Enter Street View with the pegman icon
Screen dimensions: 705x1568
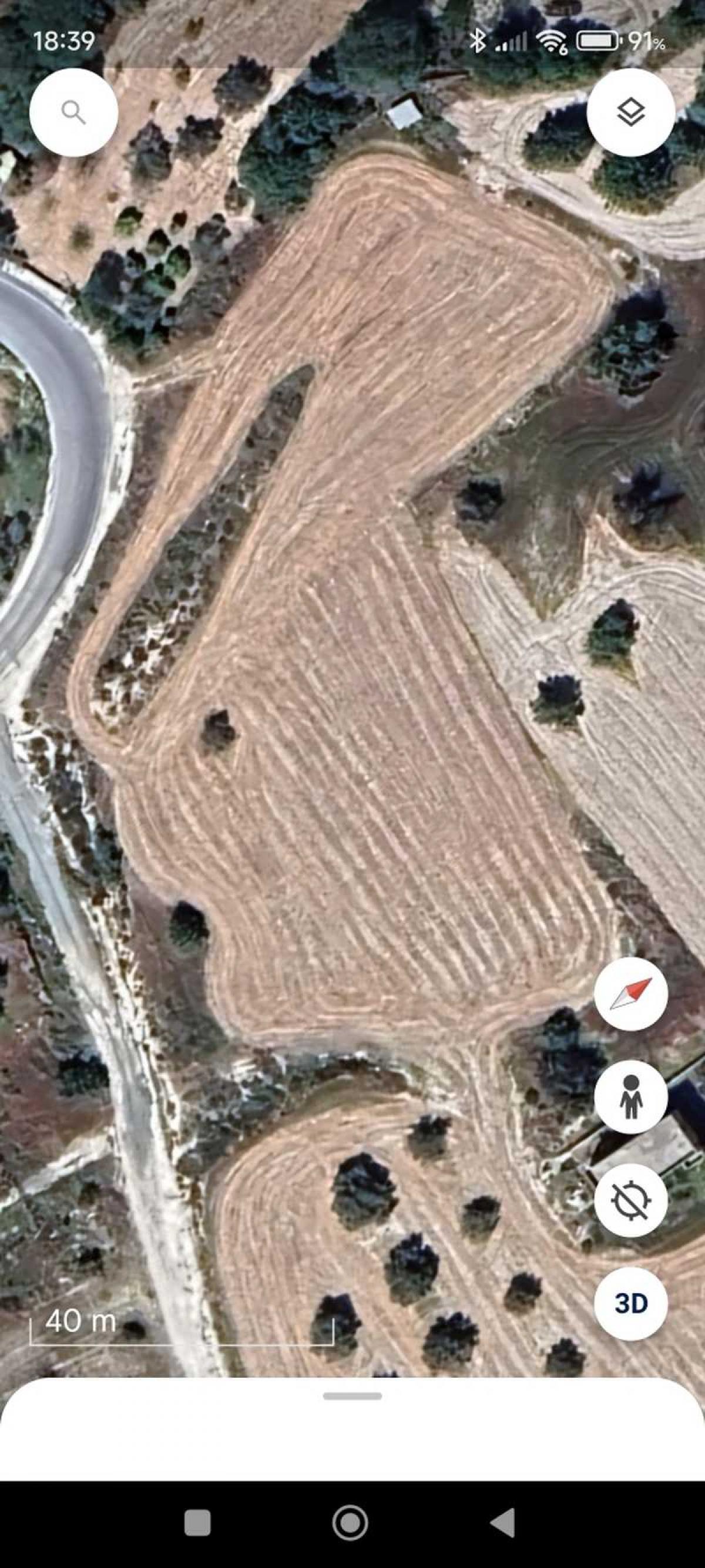click(x=631, y=1096)
